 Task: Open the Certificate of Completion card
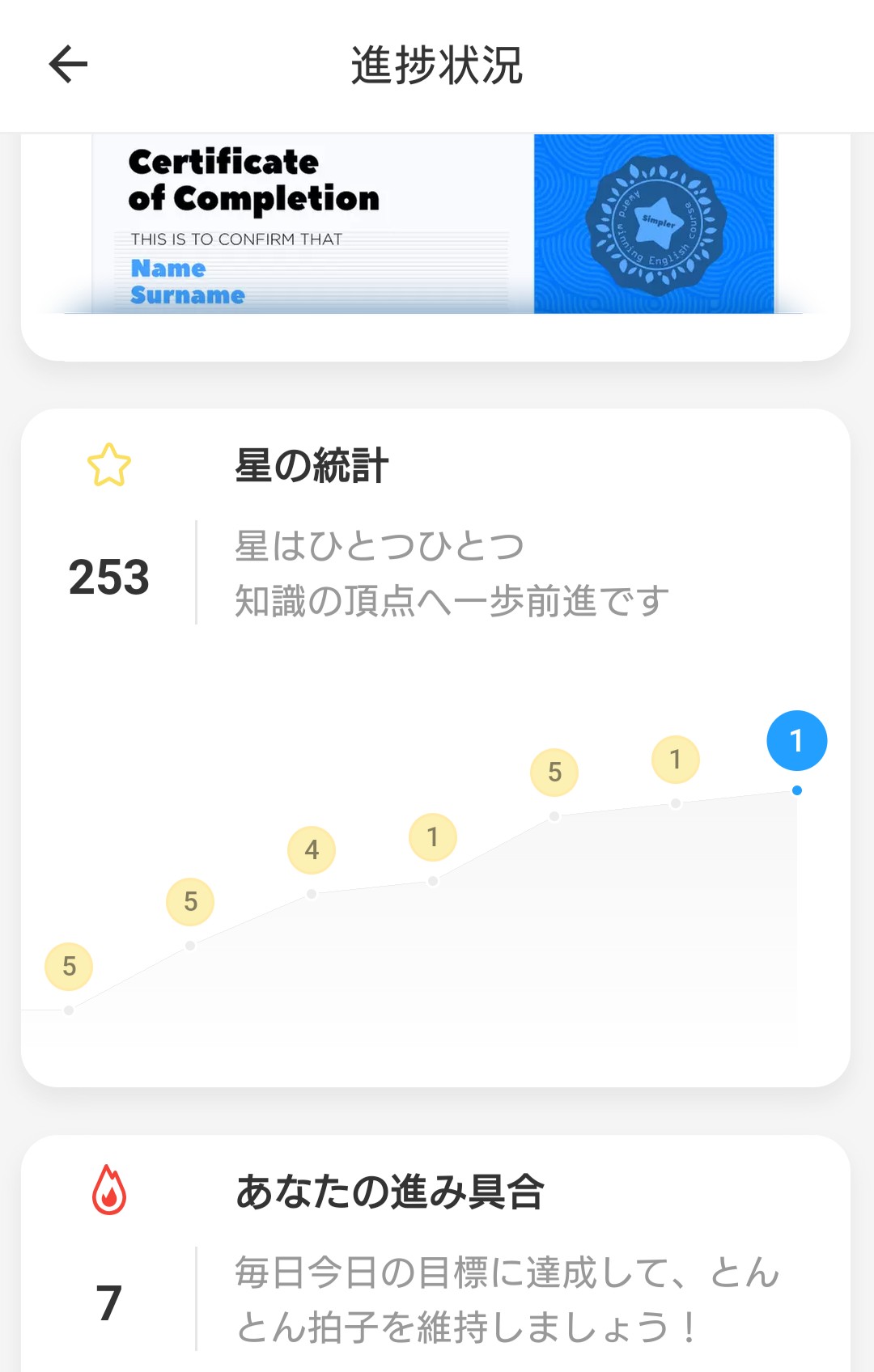[434, 225]
